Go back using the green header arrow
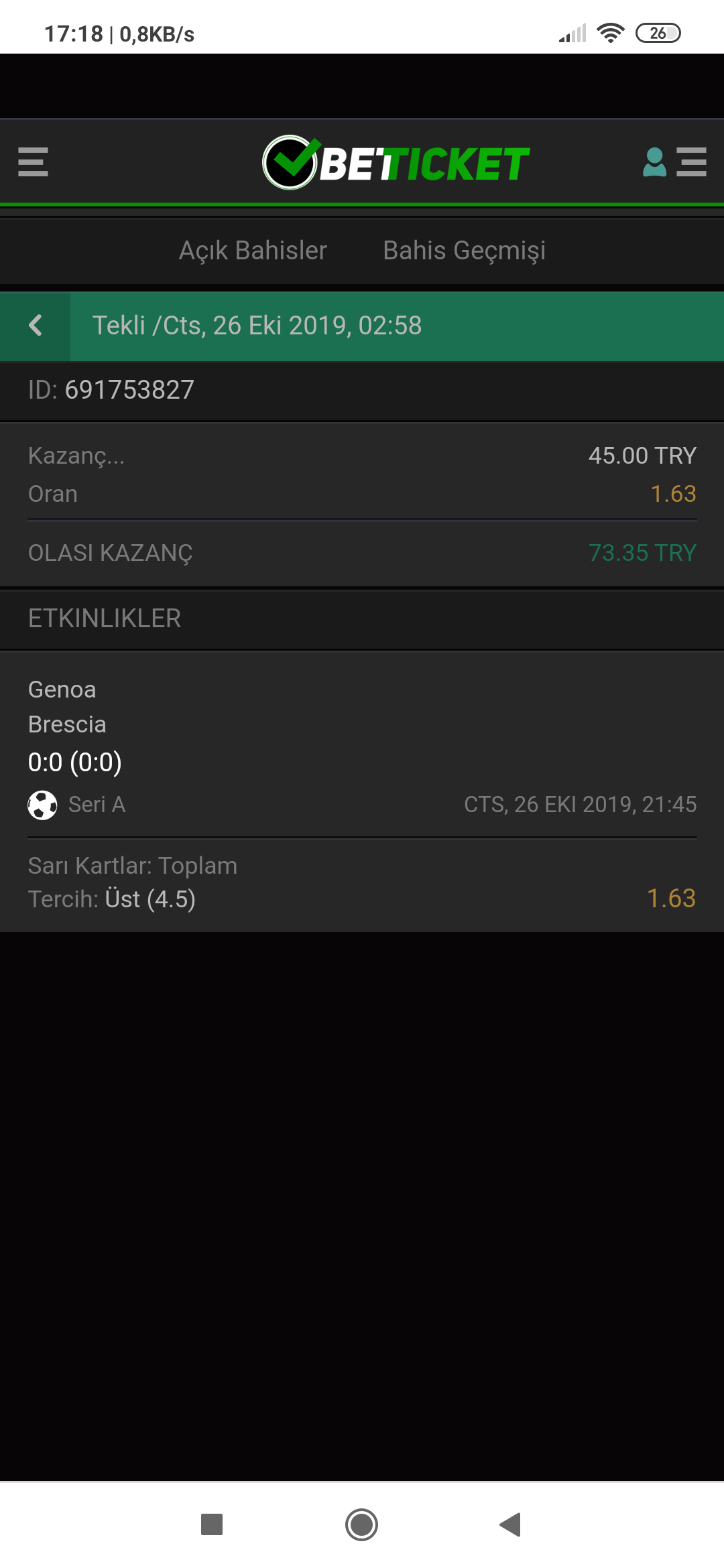724x1568 pixels. pyautogui.click(x=36, y=326)
